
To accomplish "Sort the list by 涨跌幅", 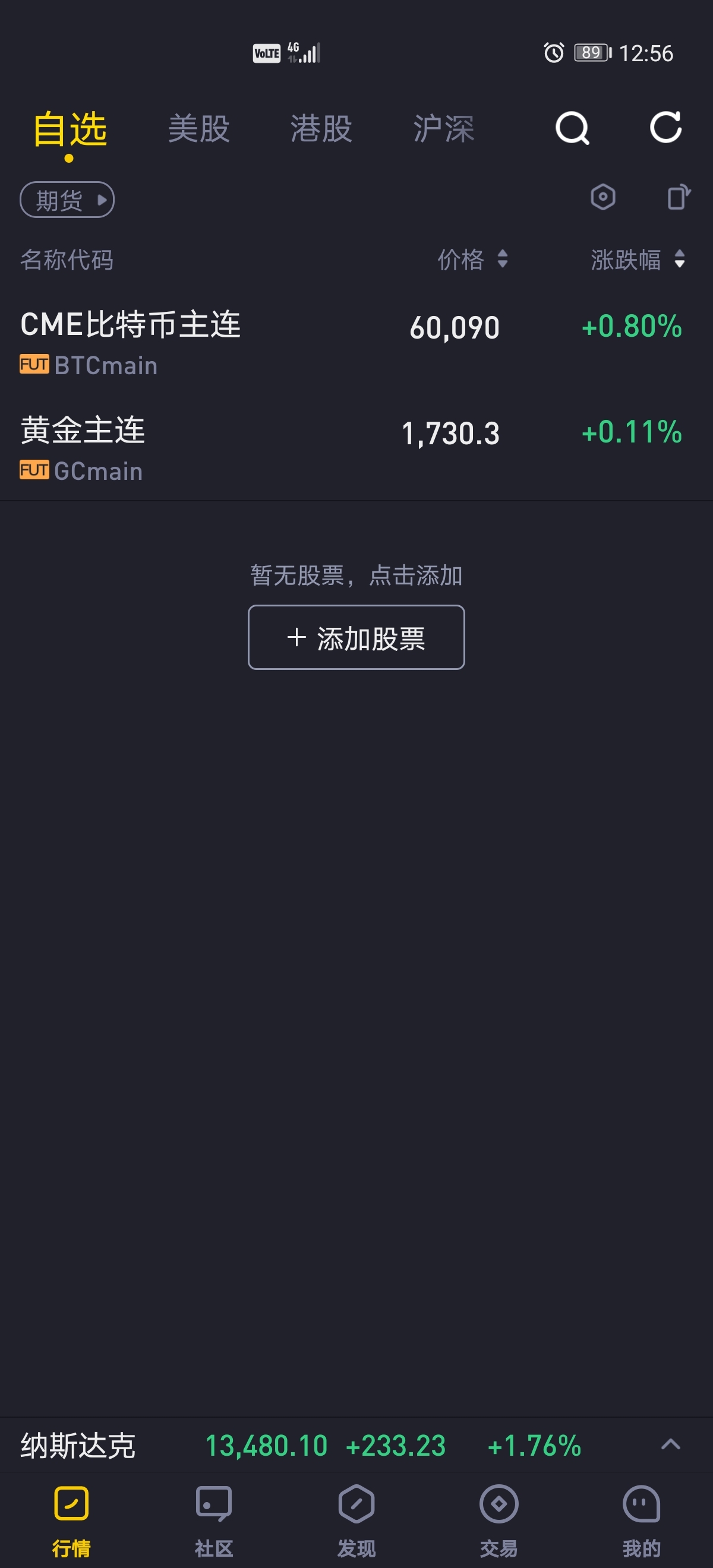I will (637, 260).
